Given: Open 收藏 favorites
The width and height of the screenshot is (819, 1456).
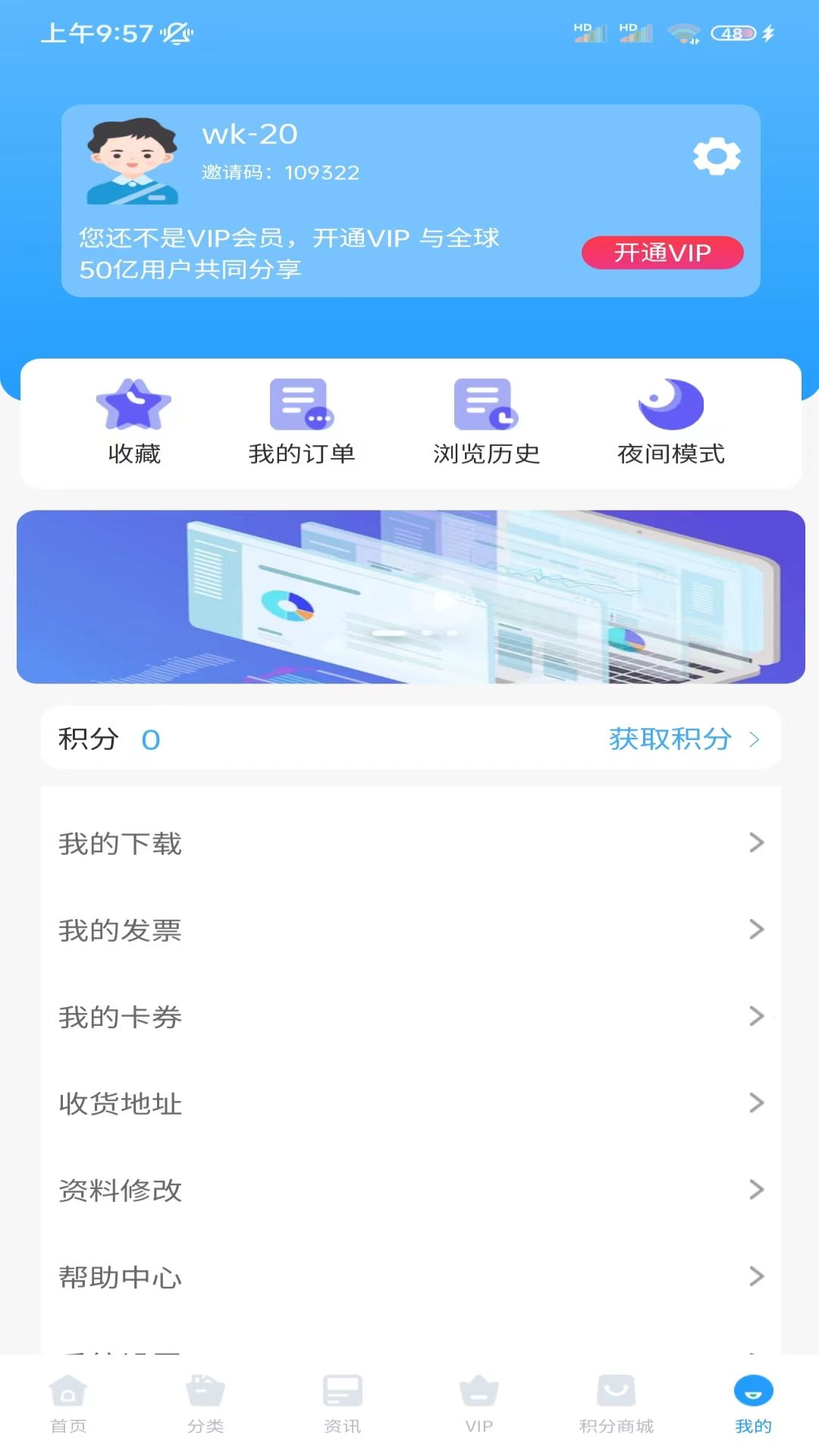Looking at the screenshot, I should pyautogui.click(x=133, y=422).
